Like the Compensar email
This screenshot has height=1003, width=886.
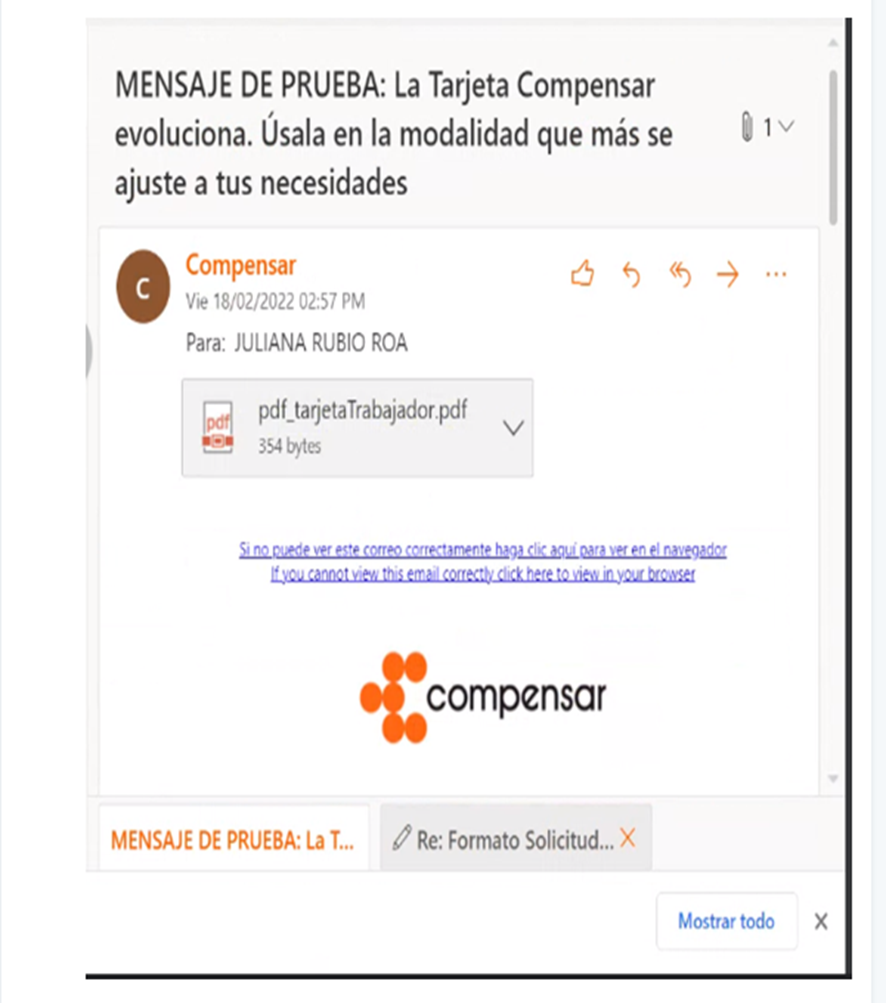pyautogui.click(x=582, y=275)
